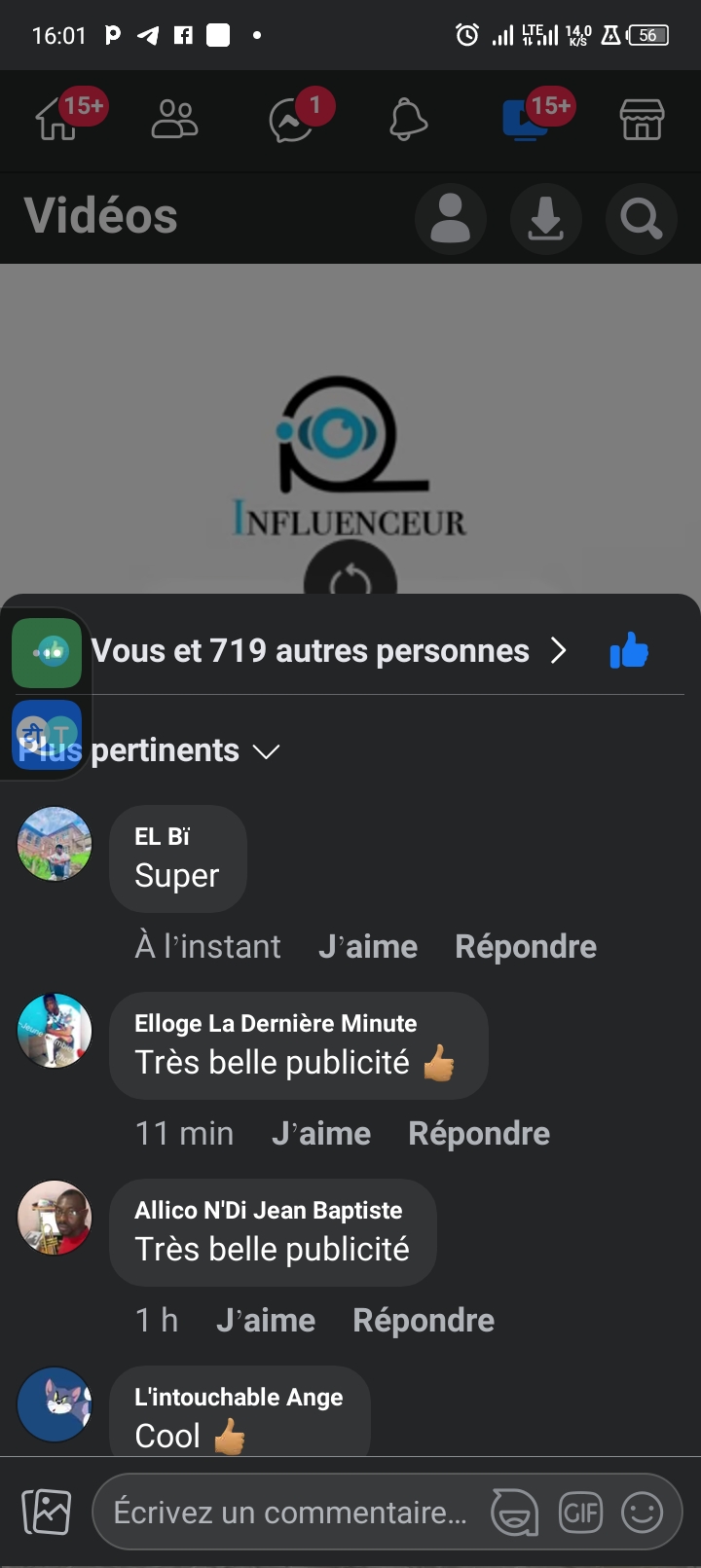The width and height of the screenshot is (701, 1568).
Task: Switch to the Friends tab
Action: coord(174,121)
